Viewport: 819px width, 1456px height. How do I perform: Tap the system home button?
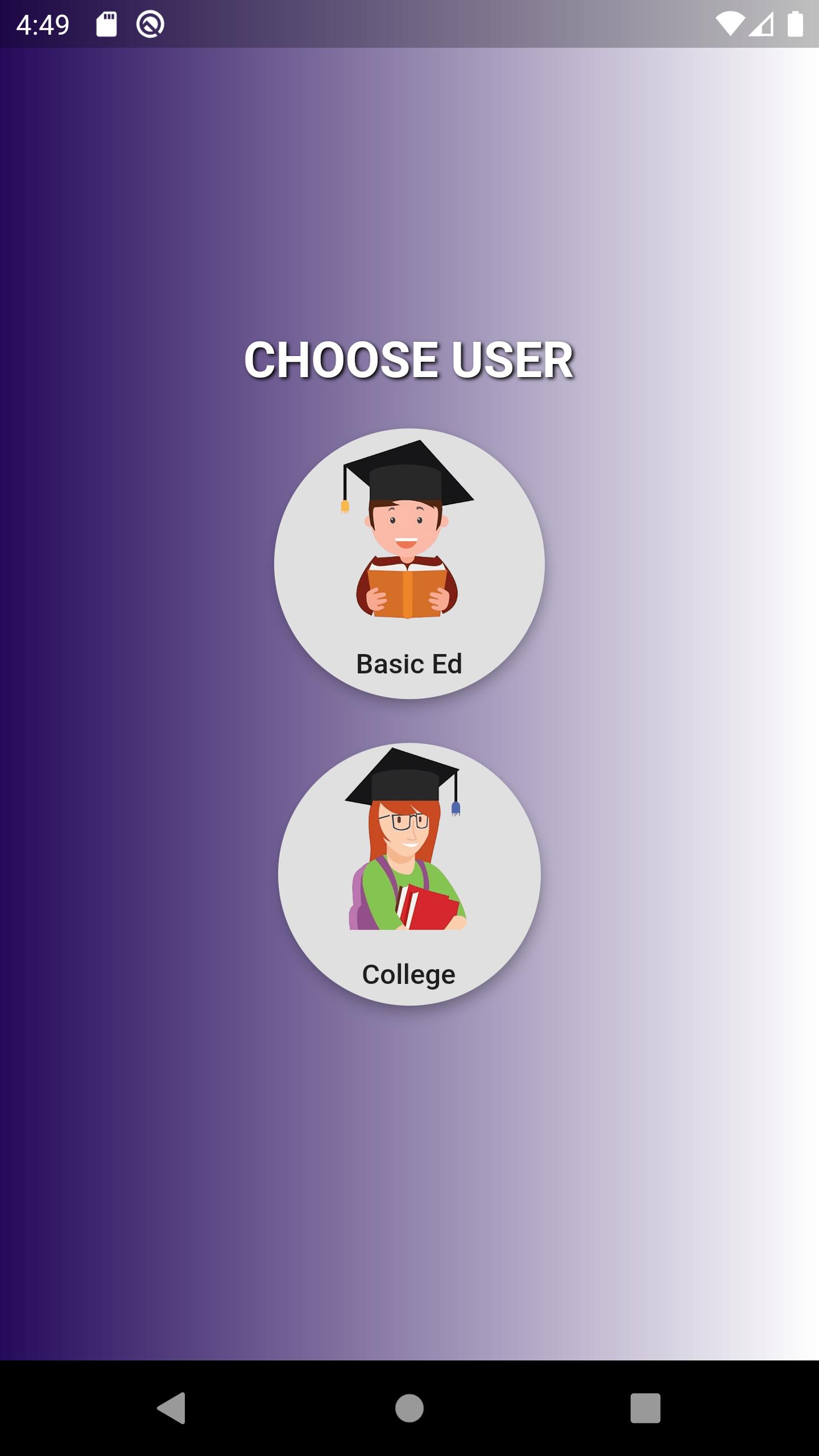coord(409,1408)
